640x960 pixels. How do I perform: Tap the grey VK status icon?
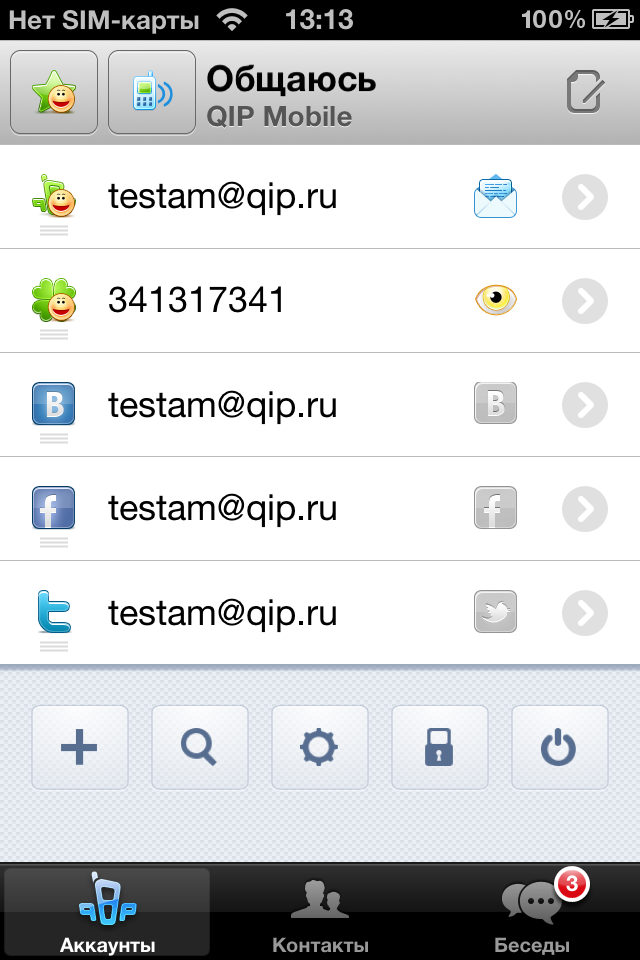click(495, 405)
